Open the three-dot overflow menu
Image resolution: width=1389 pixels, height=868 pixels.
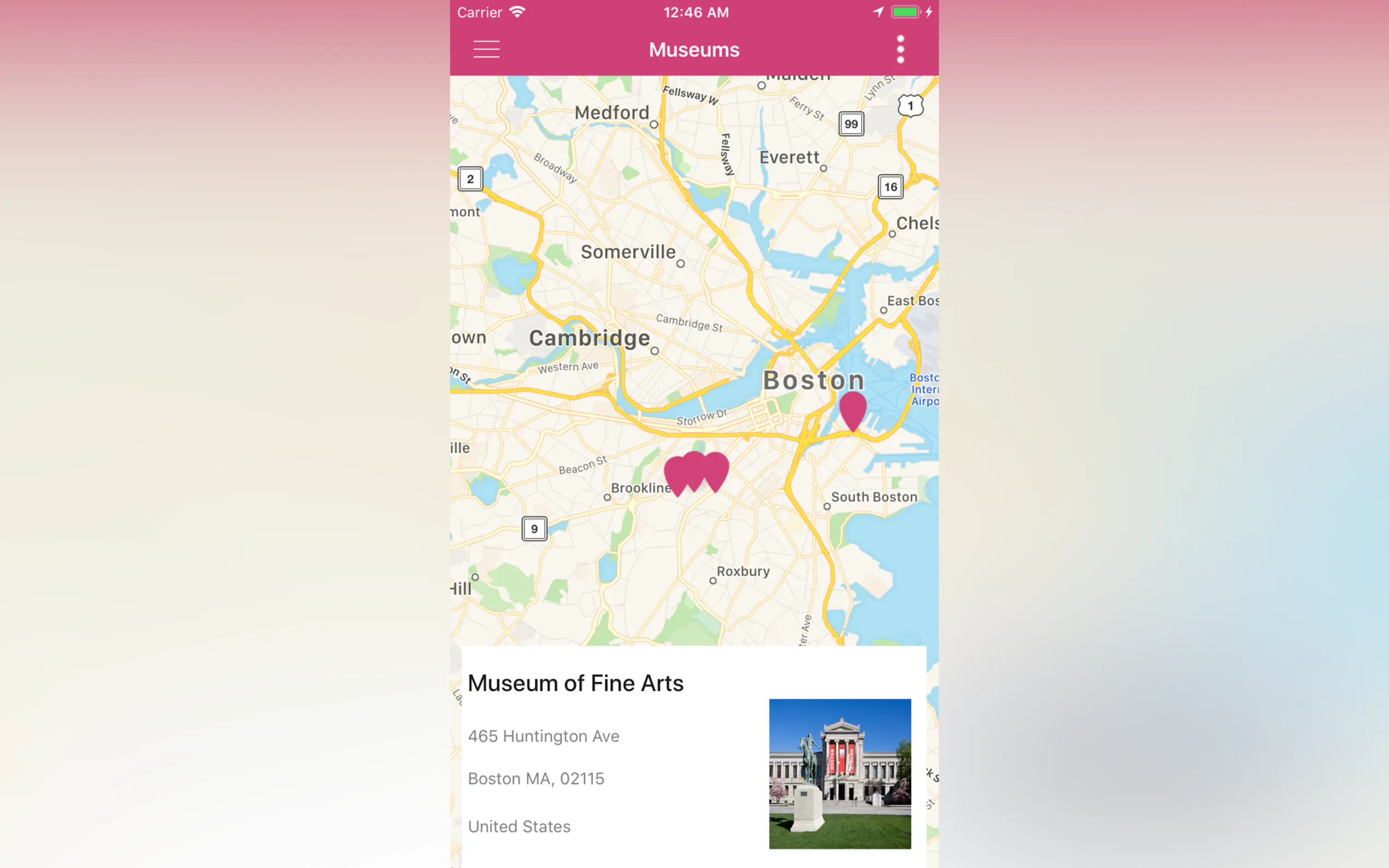tap(900, 49)
